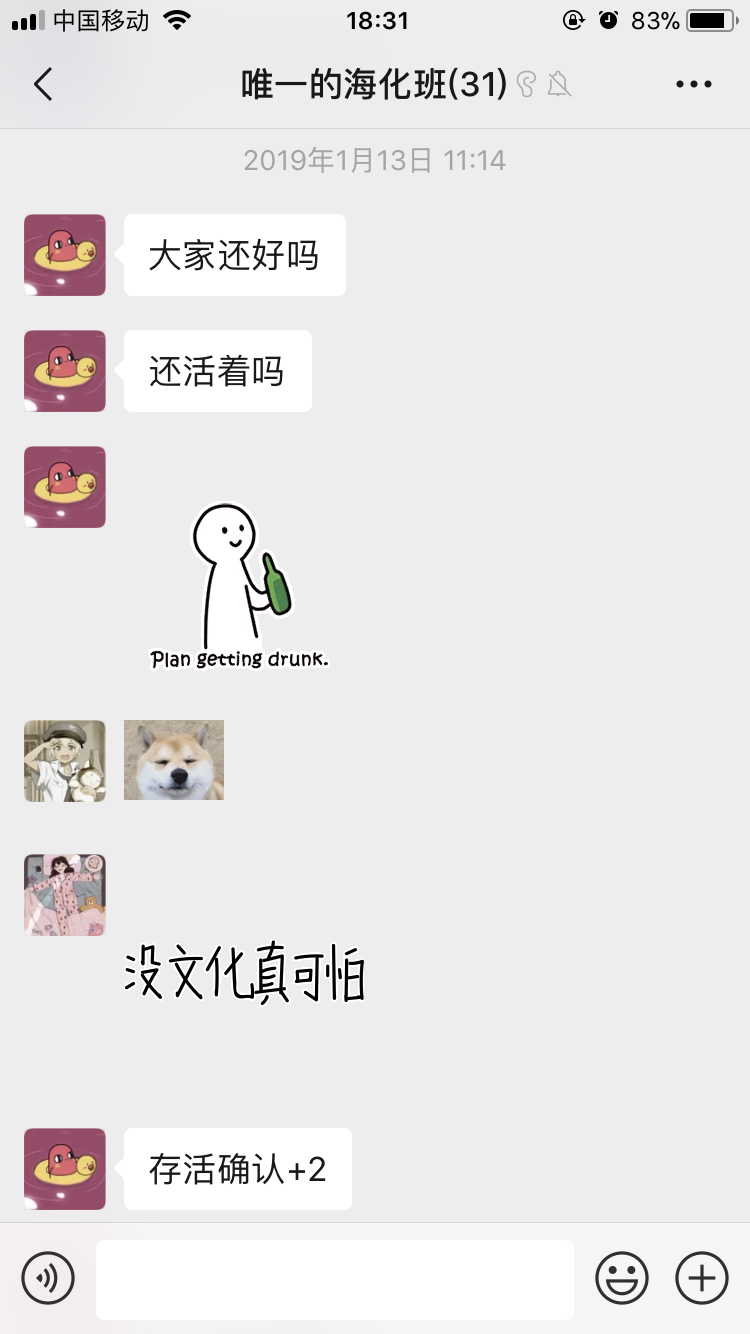Screen dimensions: 750x1334
Task: Switch to voice message input
Action: pos(48,1278)
